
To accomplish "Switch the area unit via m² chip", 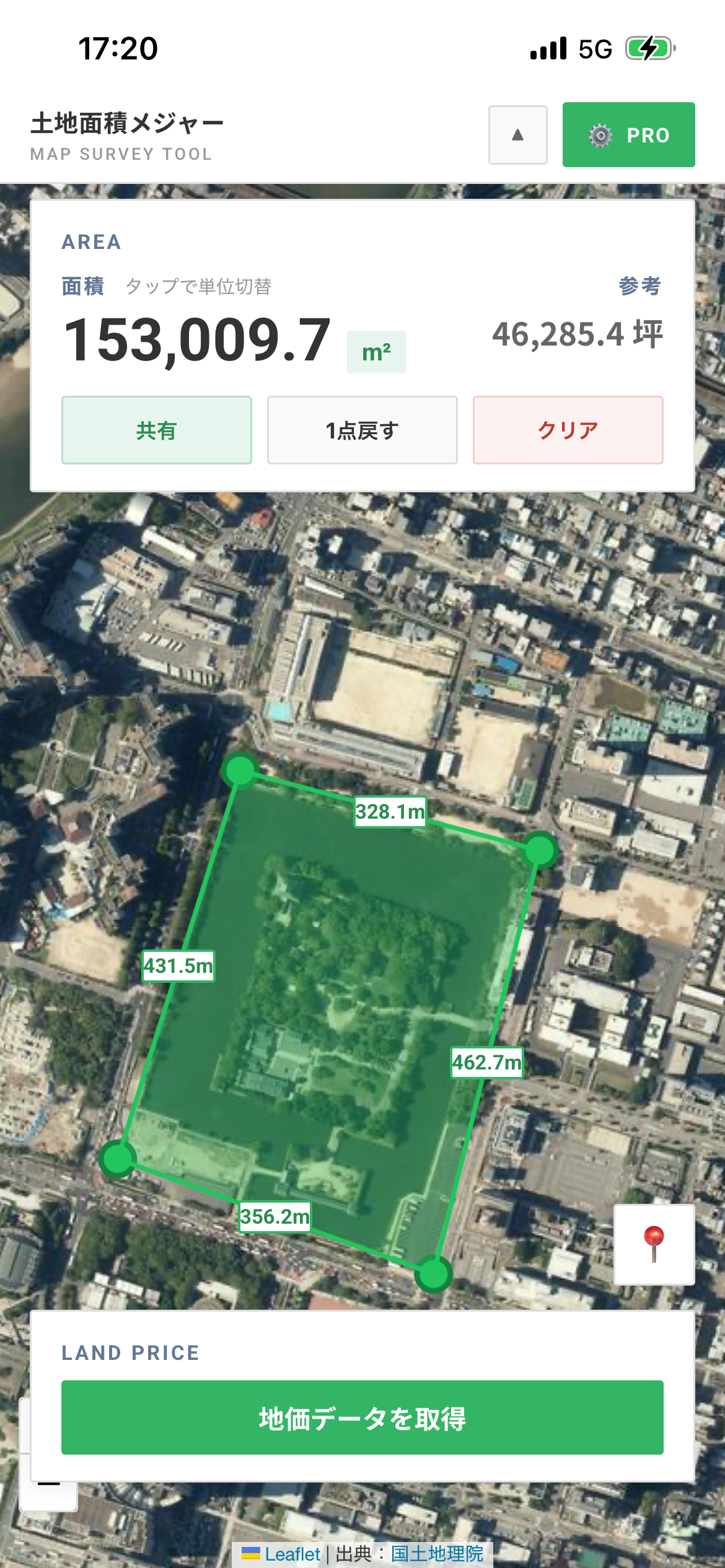I will [x=376, y=352].
